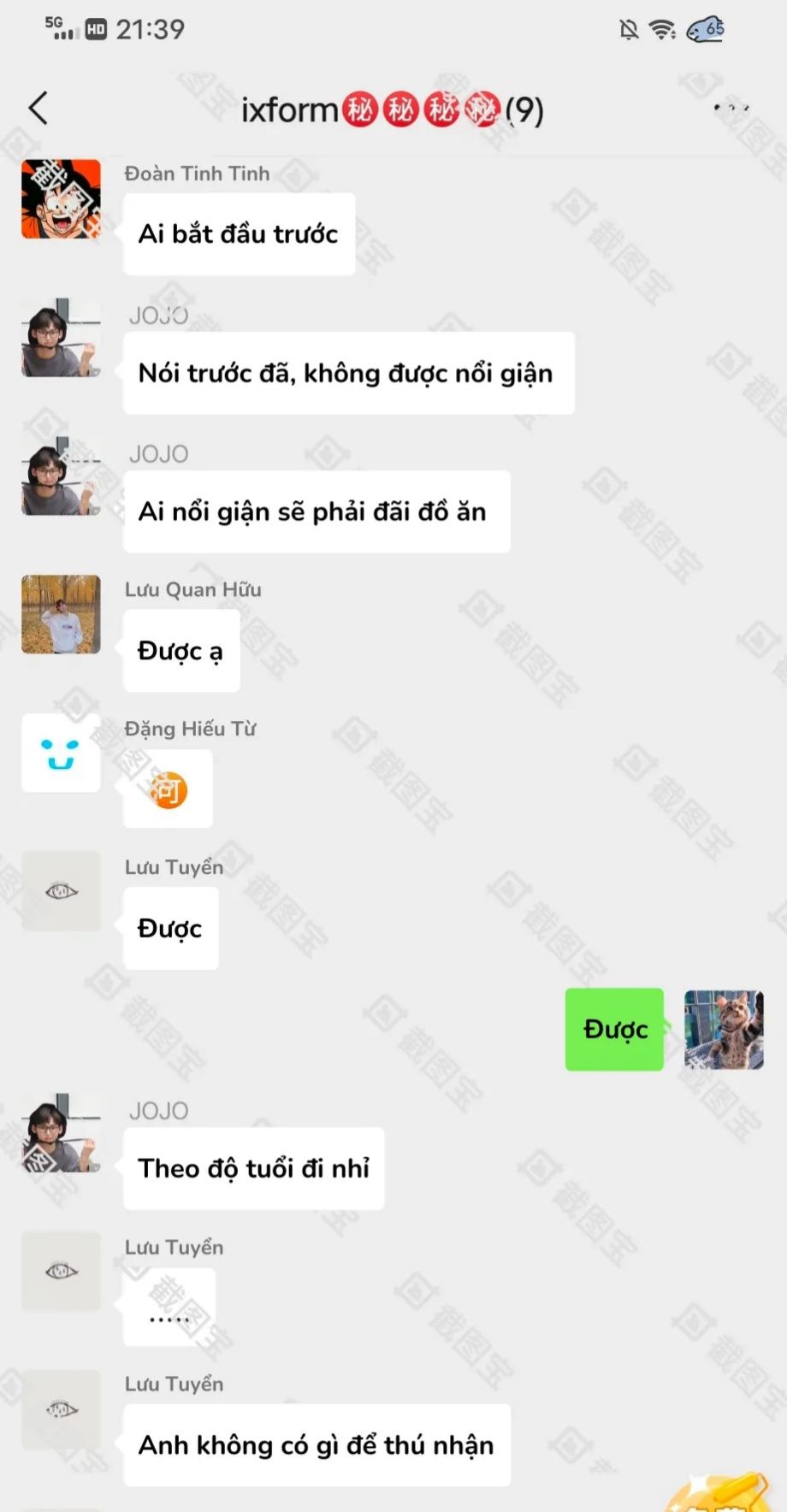
Task: Open Đặng Hiếu Từ's smiley avatar
Action: pos(61,753)
